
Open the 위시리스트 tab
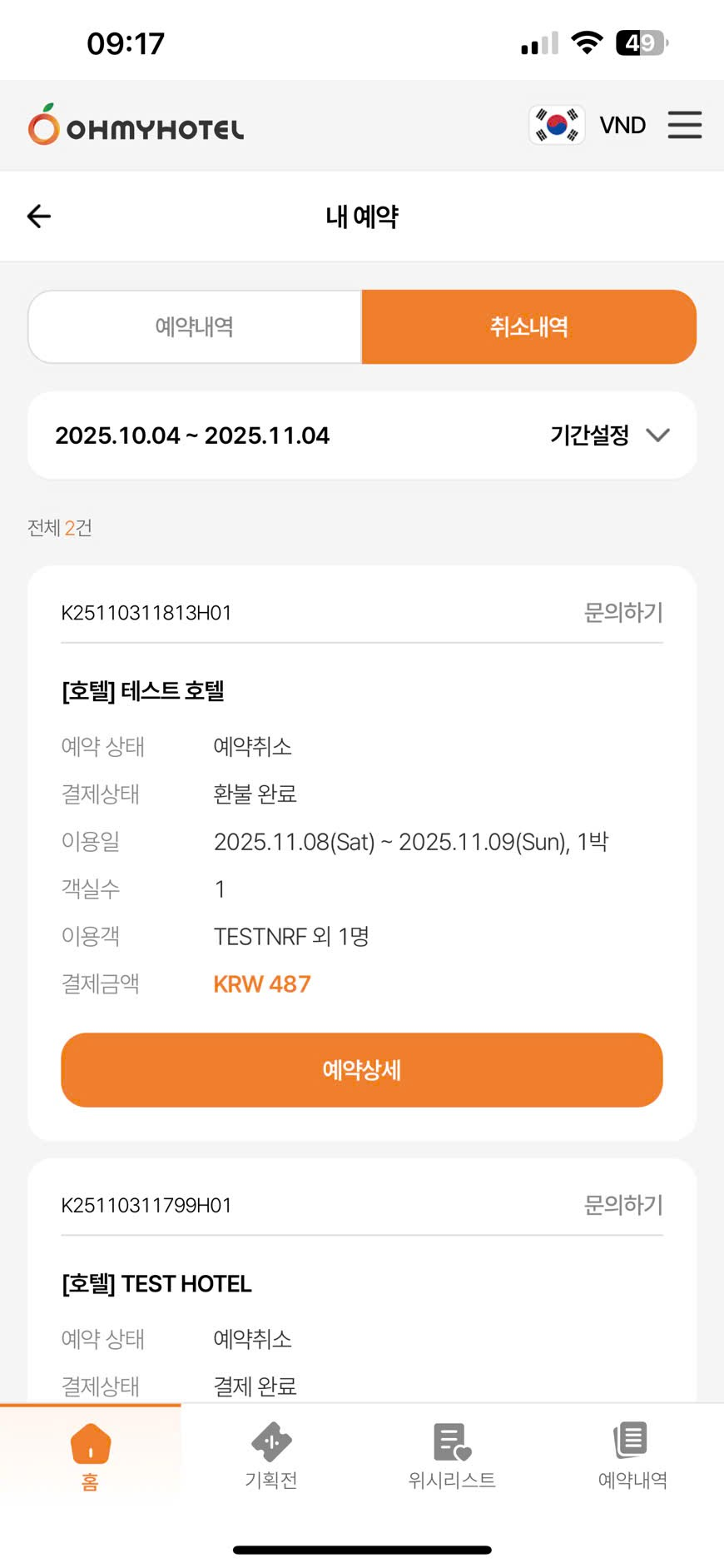tap(452, 1455)
